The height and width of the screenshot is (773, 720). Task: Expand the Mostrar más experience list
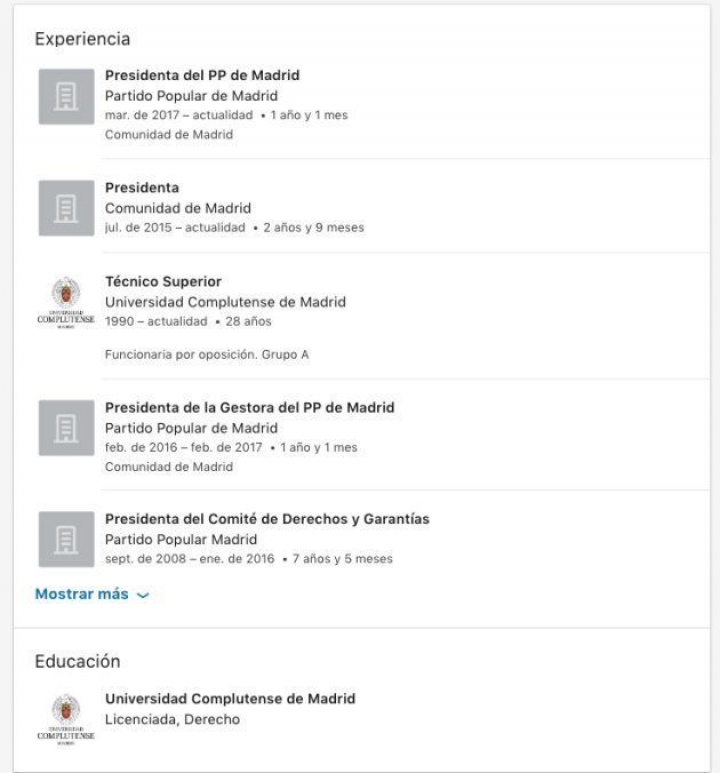91,594
